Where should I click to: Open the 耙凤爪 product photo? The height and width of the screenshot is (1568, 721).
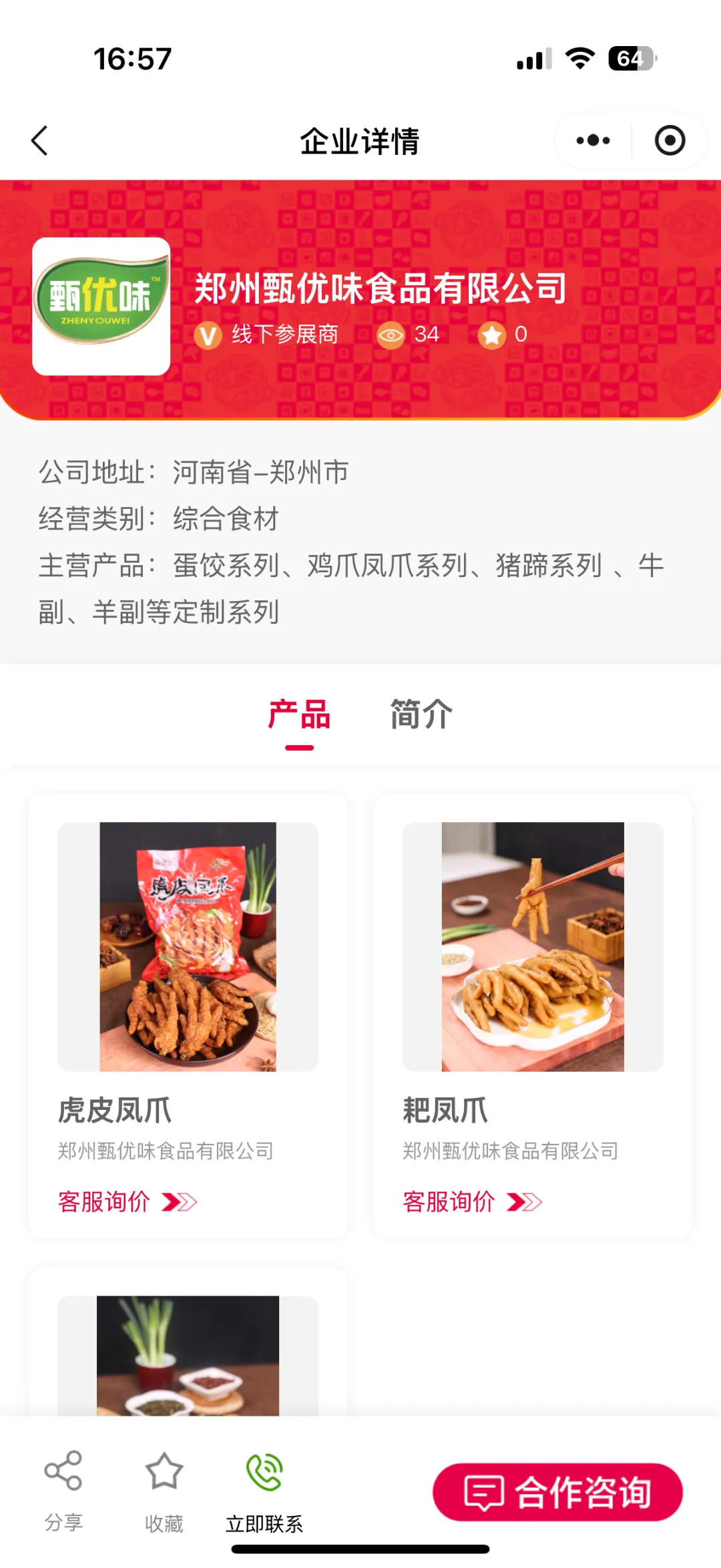coord(532,945)
